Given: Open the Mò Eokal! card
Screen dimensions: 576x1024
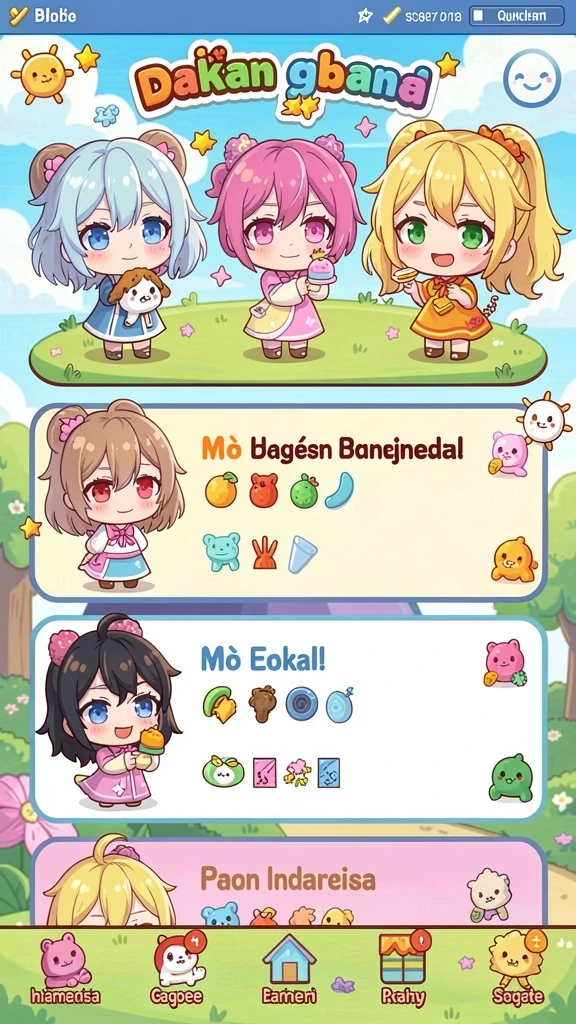Looking at the screenshot, I should pos(288,718).
